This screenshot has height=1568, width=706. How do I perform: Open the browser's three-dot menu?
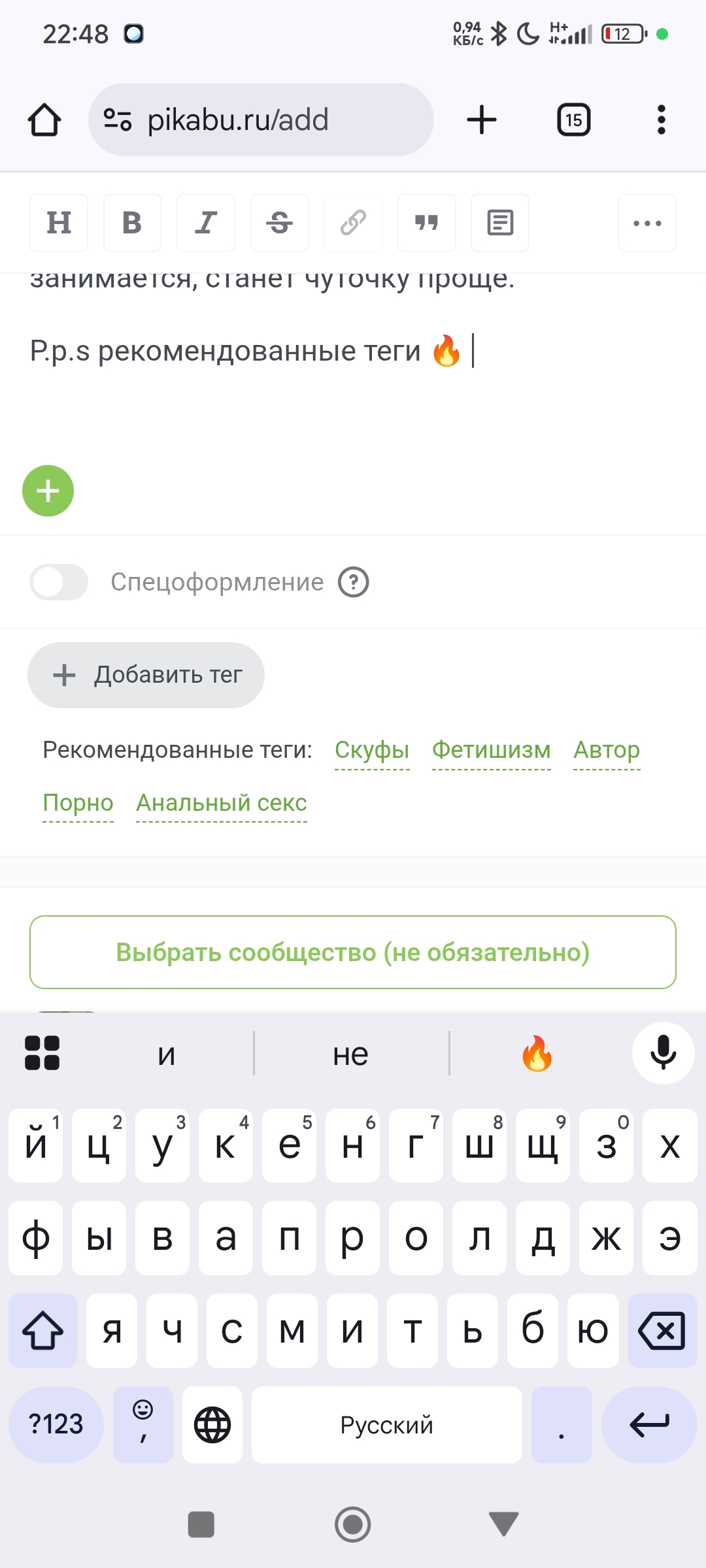[x=661, y=120]
